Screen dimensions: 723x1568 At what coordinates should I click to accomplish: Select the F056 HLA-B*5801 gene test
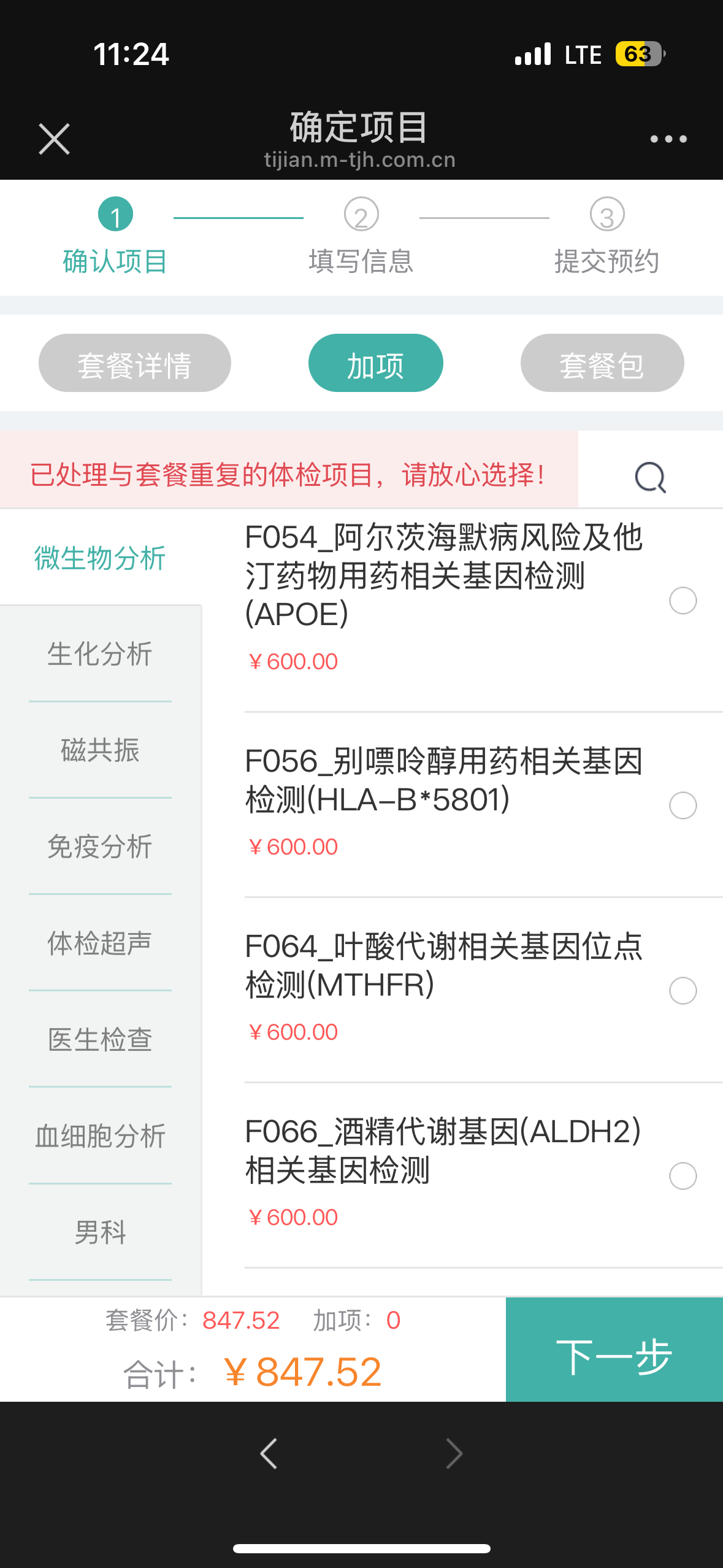point(683,805)
